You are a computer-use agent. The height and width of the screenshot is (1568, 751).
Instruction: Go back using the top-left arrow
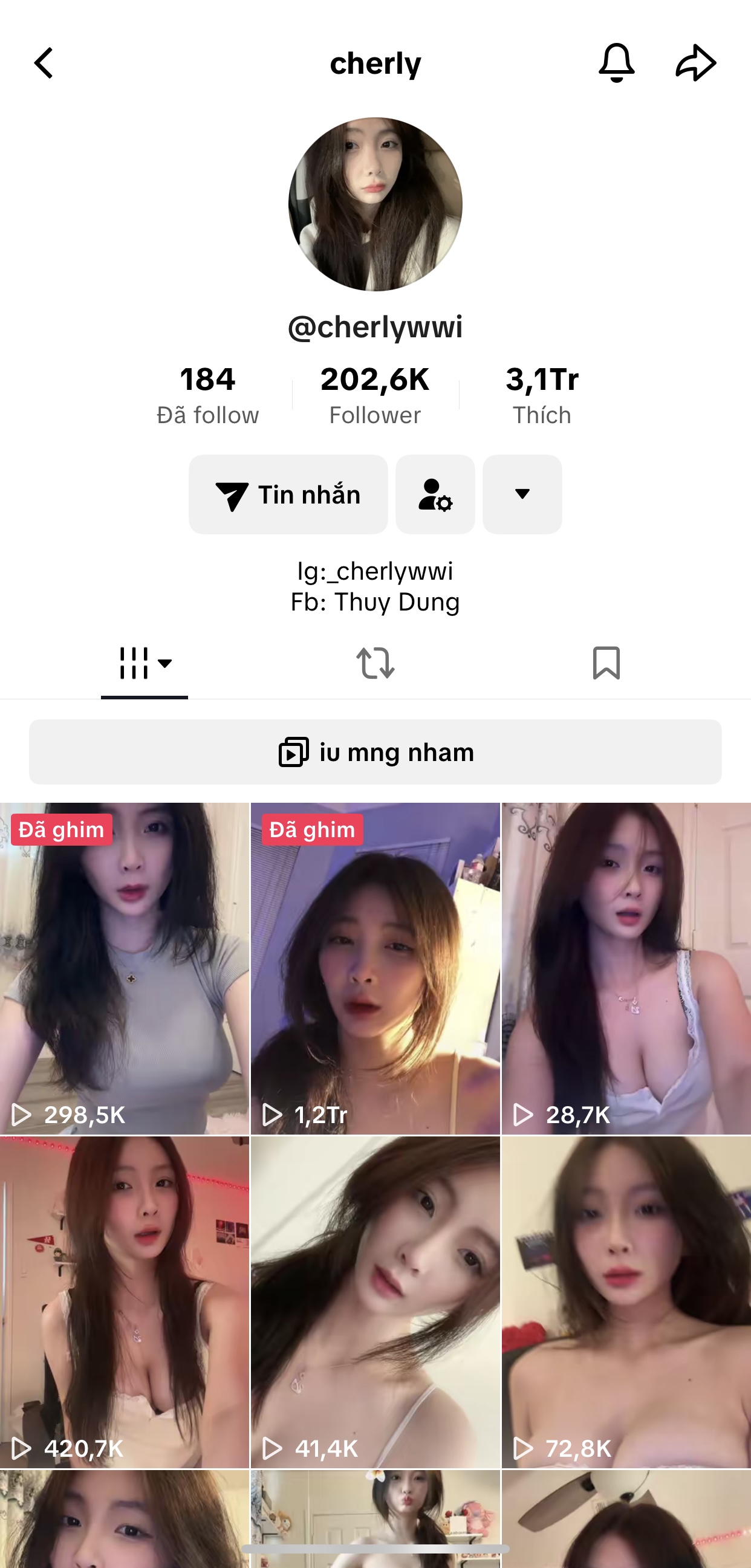44,63
